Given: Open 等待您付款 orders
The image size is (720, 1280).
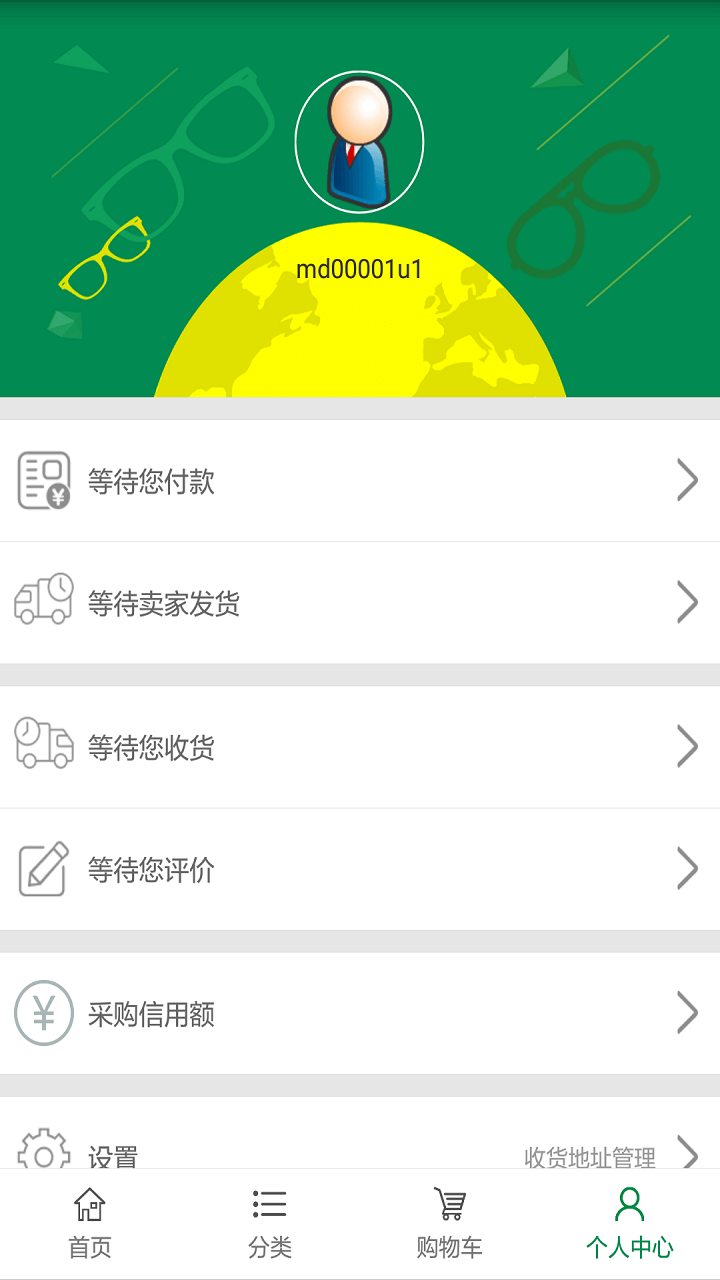Looking at the screenshot, I should point(360,481).
